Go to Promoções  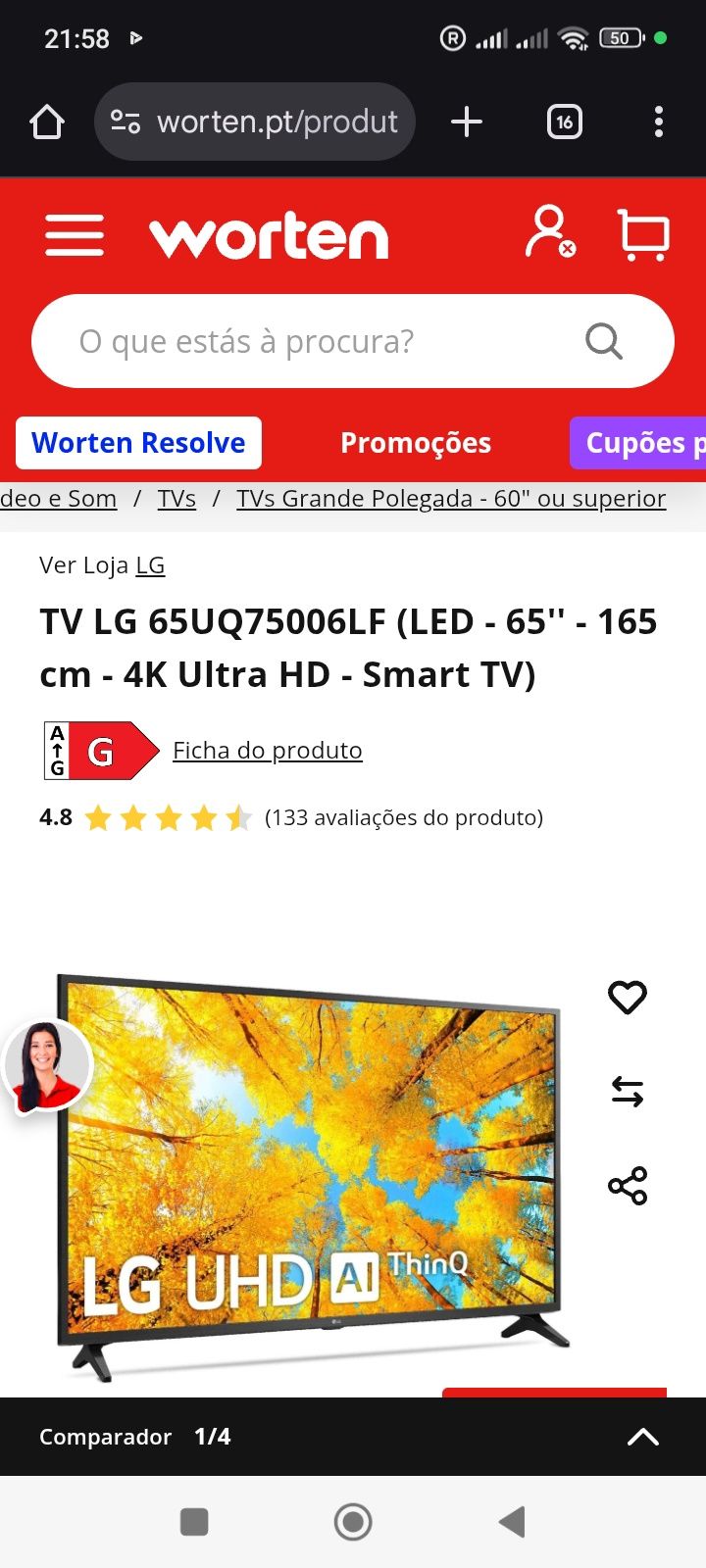coord(416,443)
